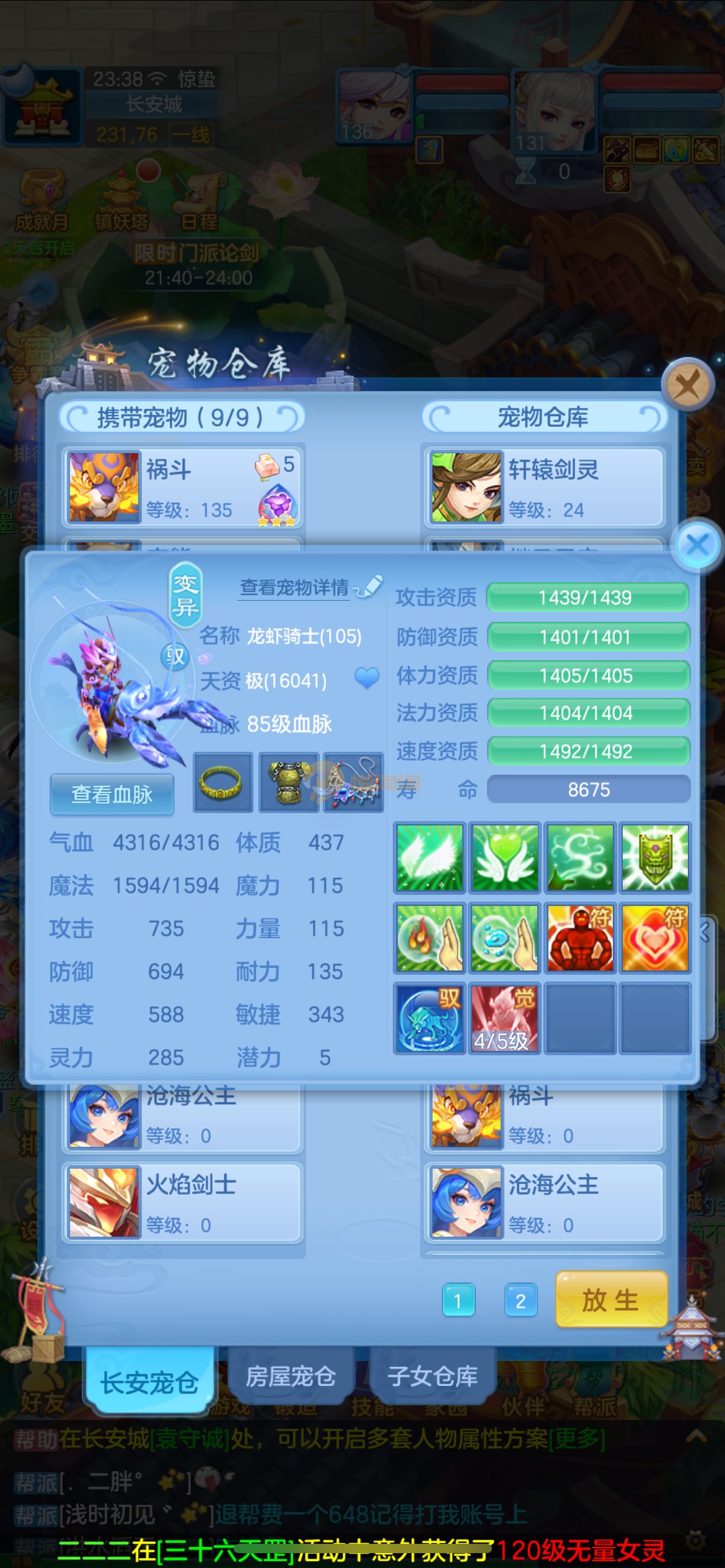Image resolution: width=725 pixels, height=1568 pixels.
Task: Open the 查看宠物详情 link
Action: (x=294, y=587)
